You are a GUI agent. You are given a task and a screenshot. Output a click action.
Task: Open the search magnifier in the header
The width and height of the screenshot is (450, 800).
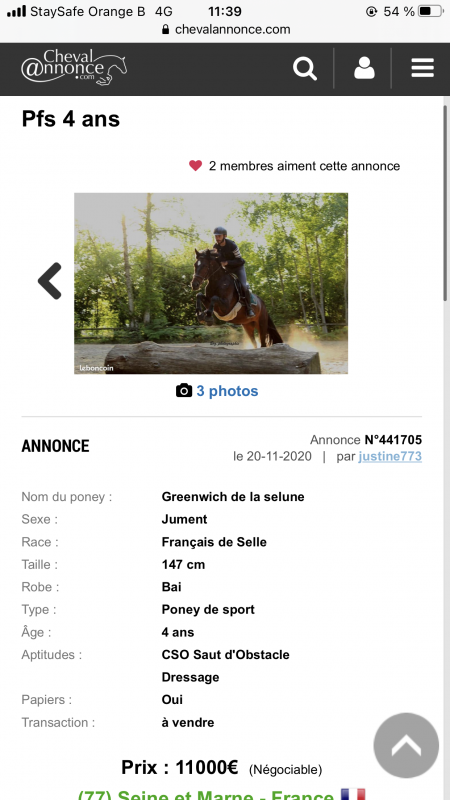pos(305,68)
